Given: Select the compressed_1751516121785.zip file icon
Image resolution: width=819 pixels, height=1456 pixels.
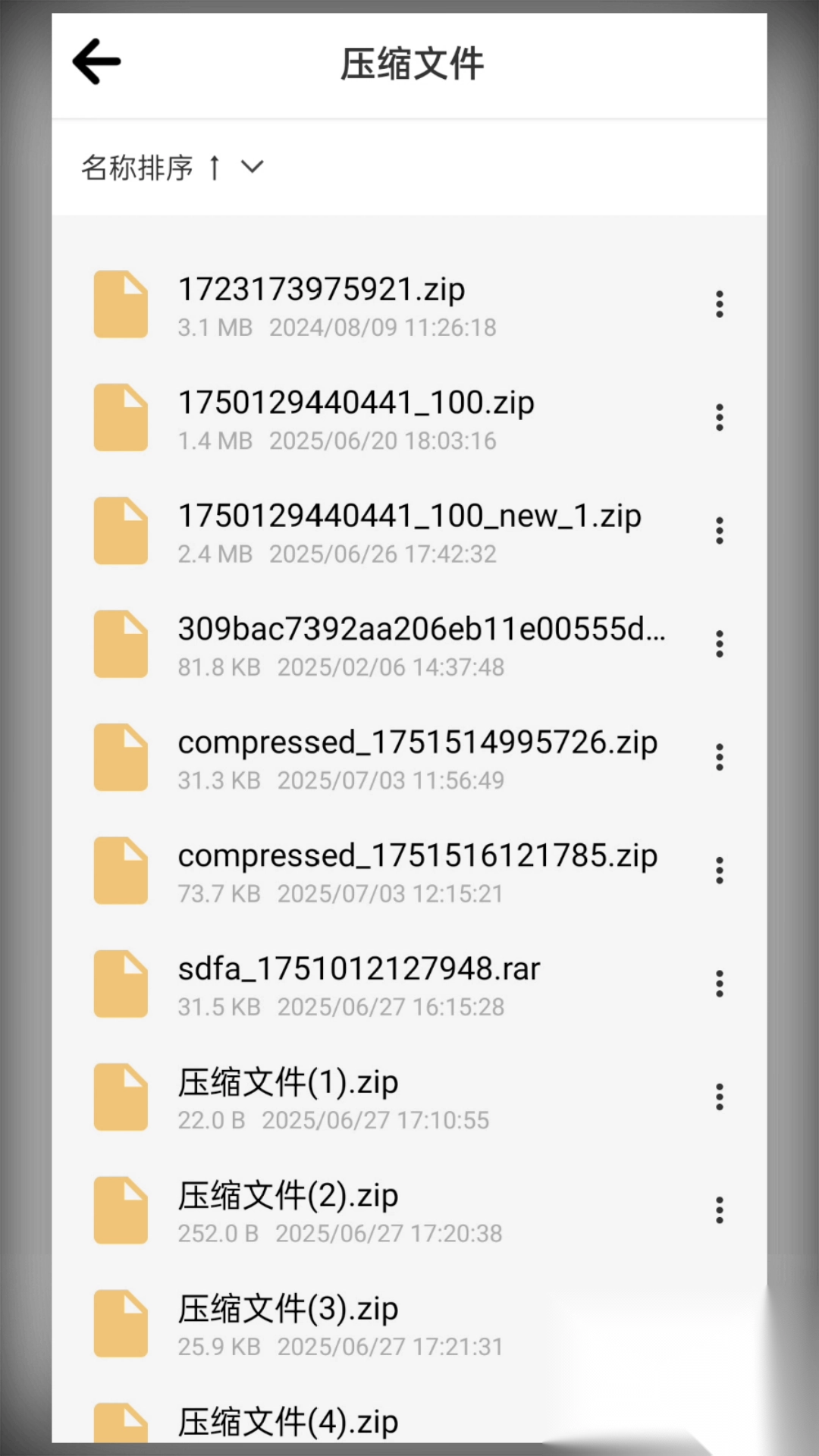Looking at the screenshot, I should tap(120, 870).
